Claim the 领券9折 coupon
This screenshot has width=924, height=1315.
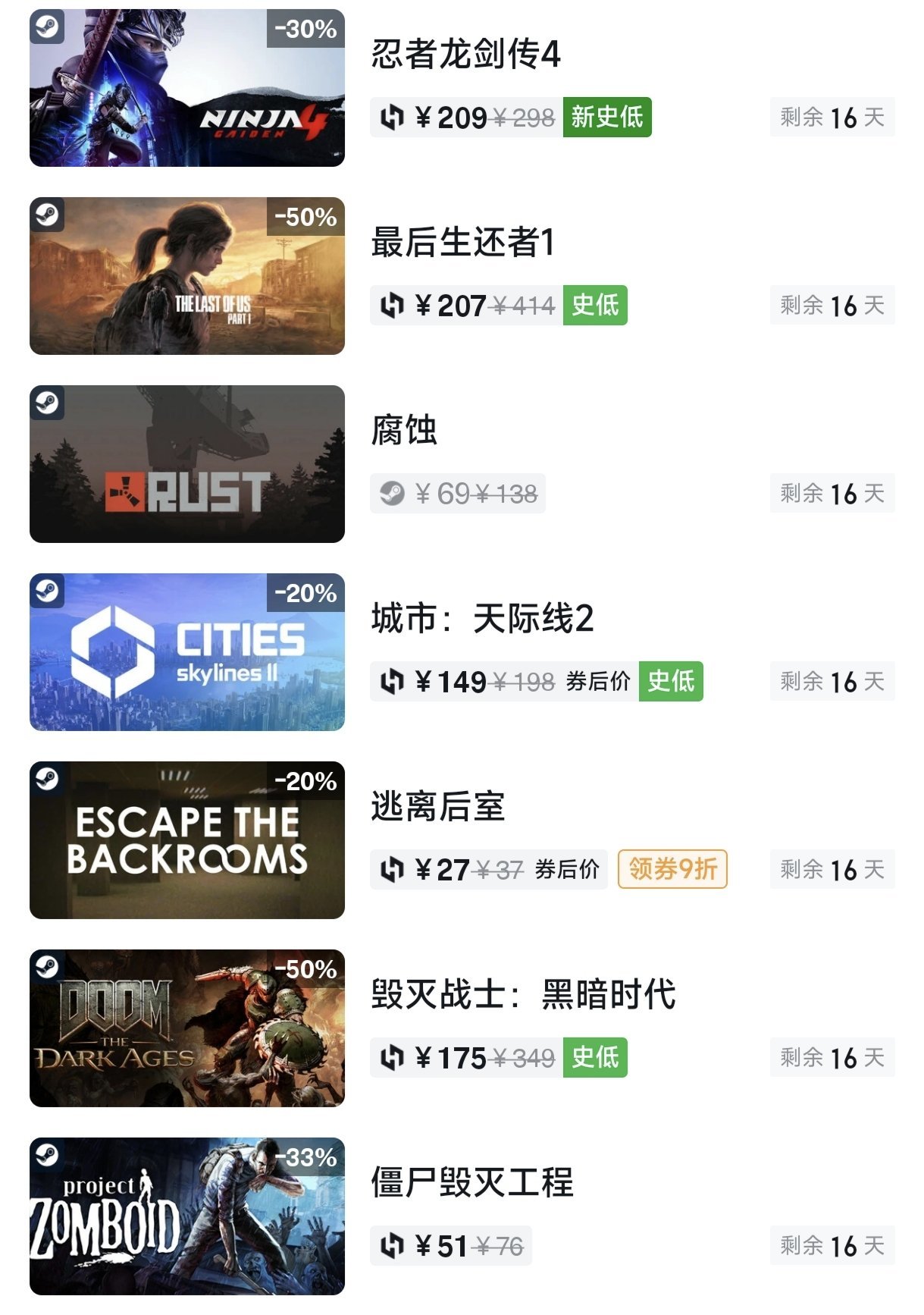(672, 869)
